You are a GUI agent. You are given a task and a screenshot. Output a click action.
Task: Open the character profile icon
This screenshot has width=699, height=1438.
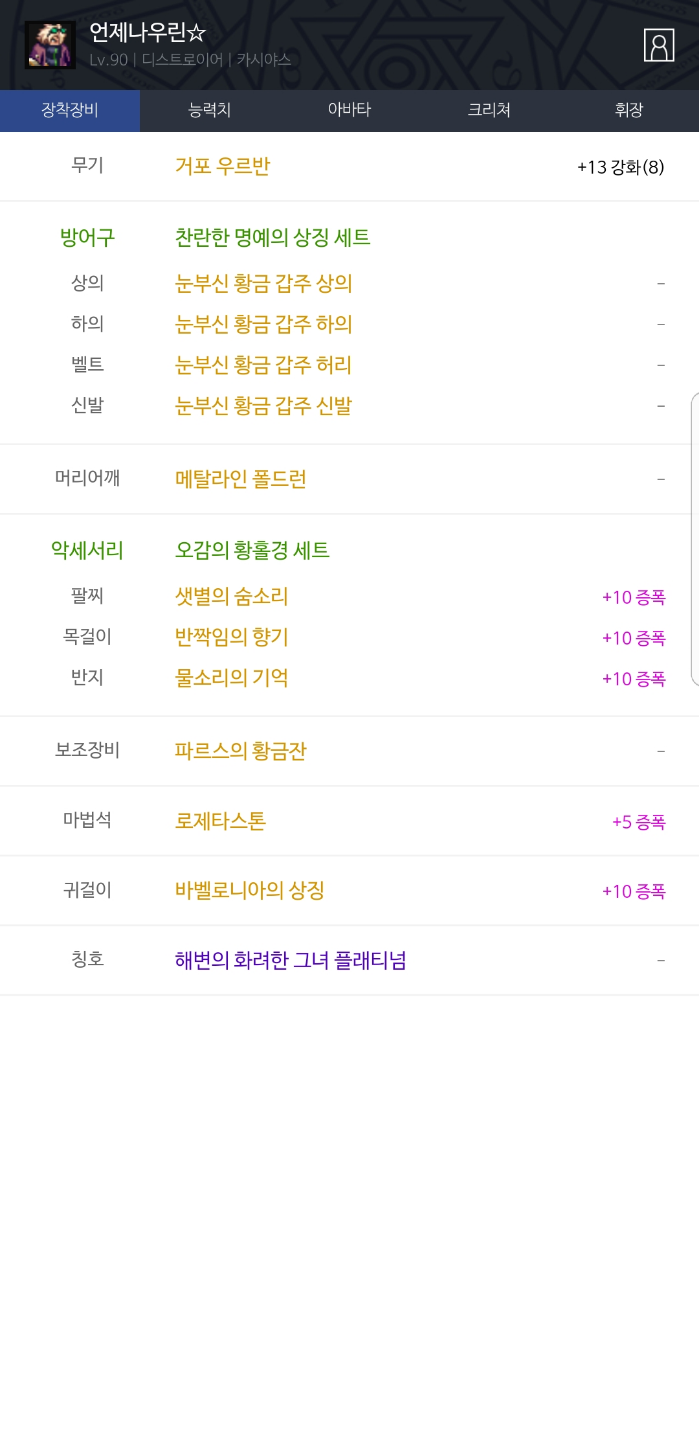658,45
